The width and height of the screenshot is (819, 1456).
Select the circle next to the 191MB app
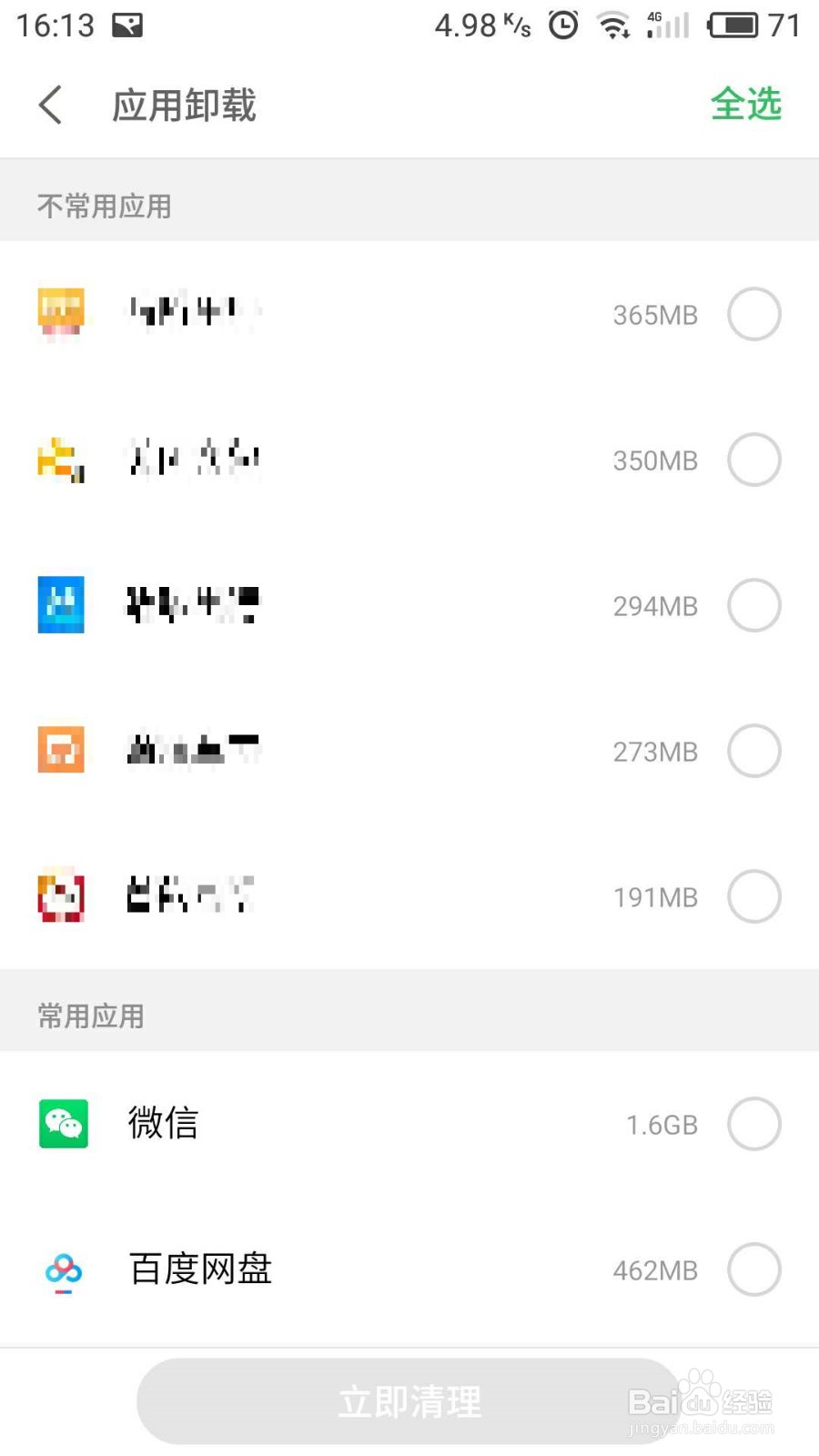pos(753,895)
